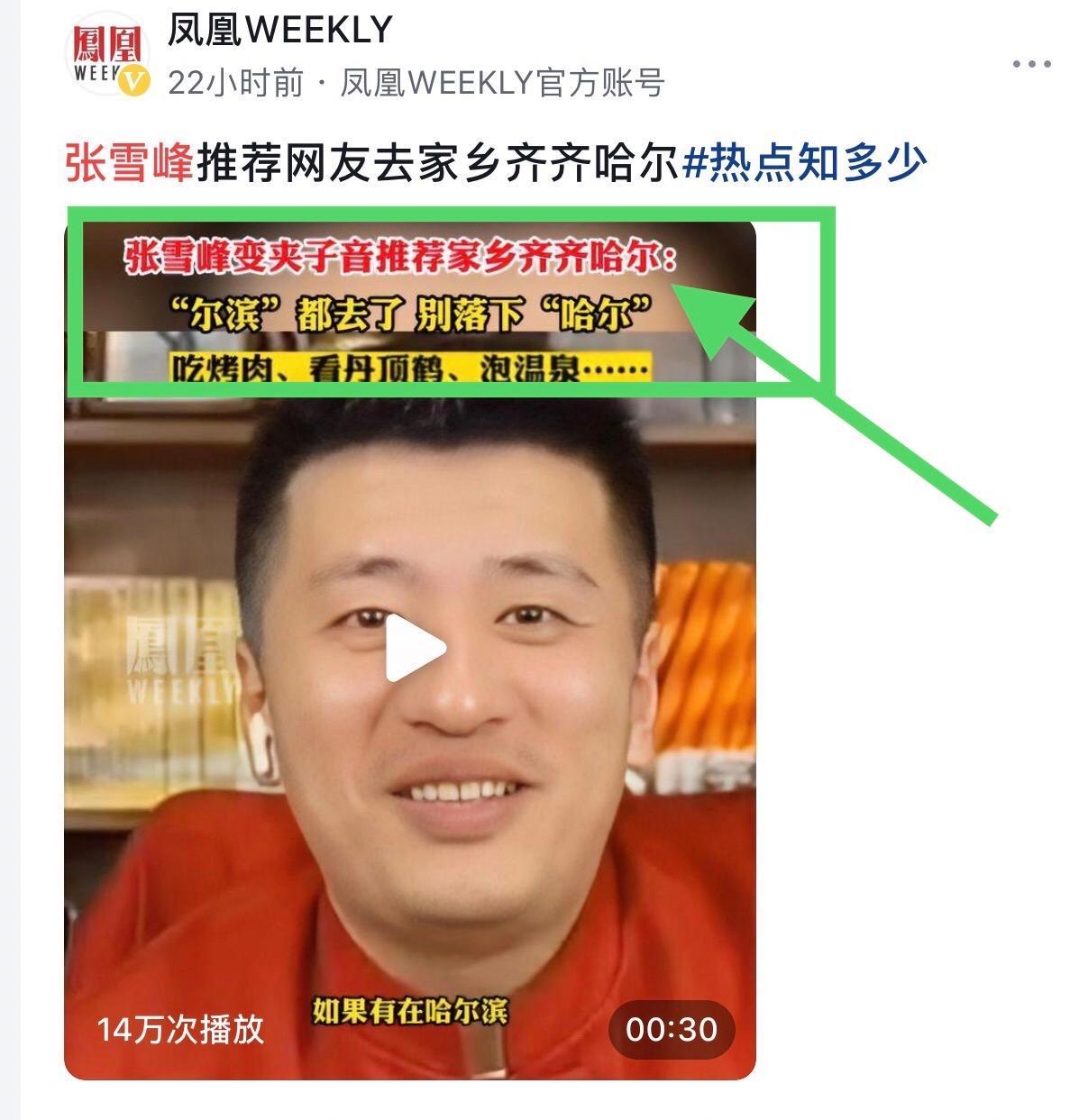Open the post's three-dot overflow menu

(1031, 64)
